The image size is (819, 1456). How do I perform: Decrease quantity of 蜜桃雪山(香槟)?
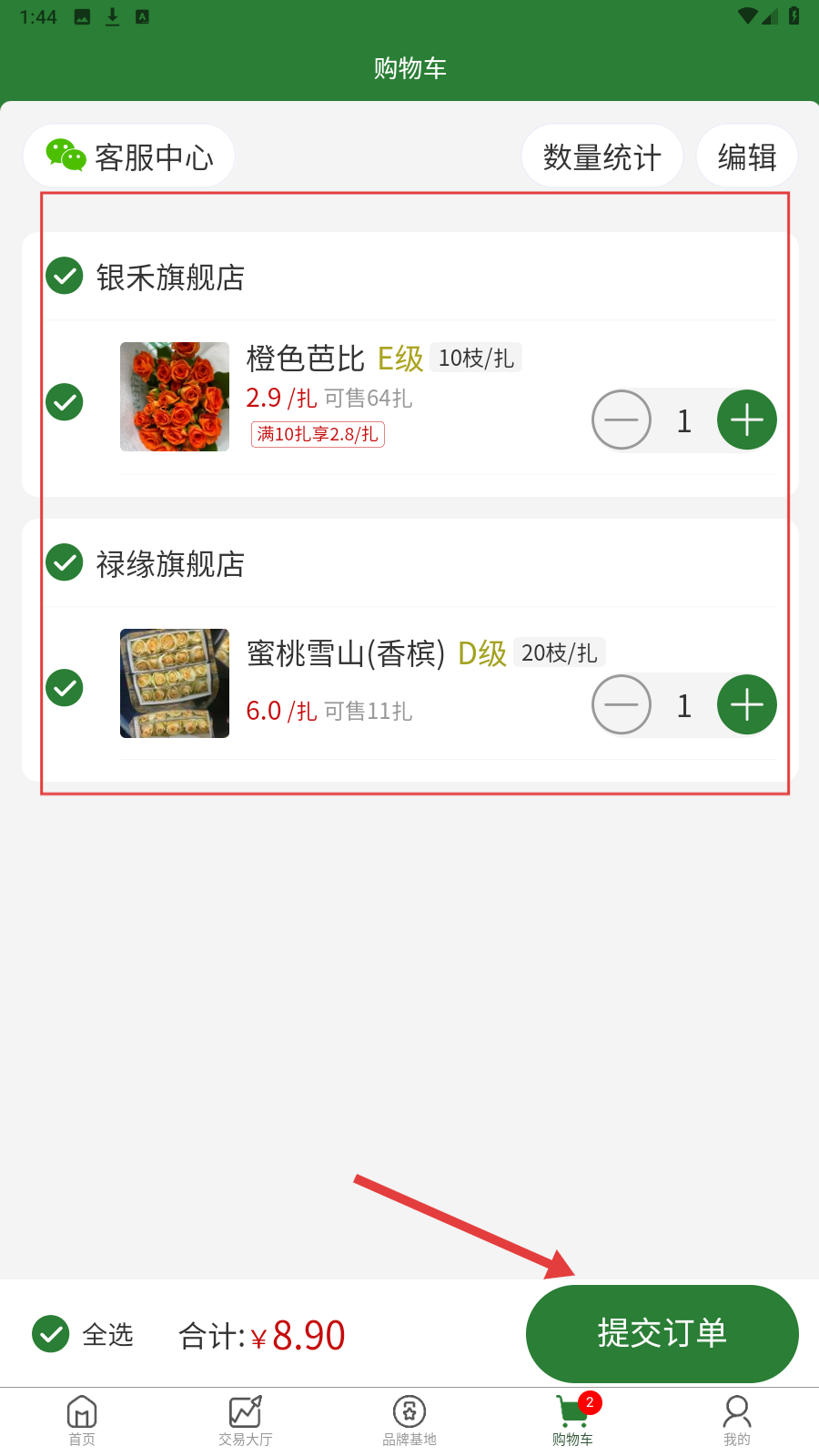coord(622,704)
